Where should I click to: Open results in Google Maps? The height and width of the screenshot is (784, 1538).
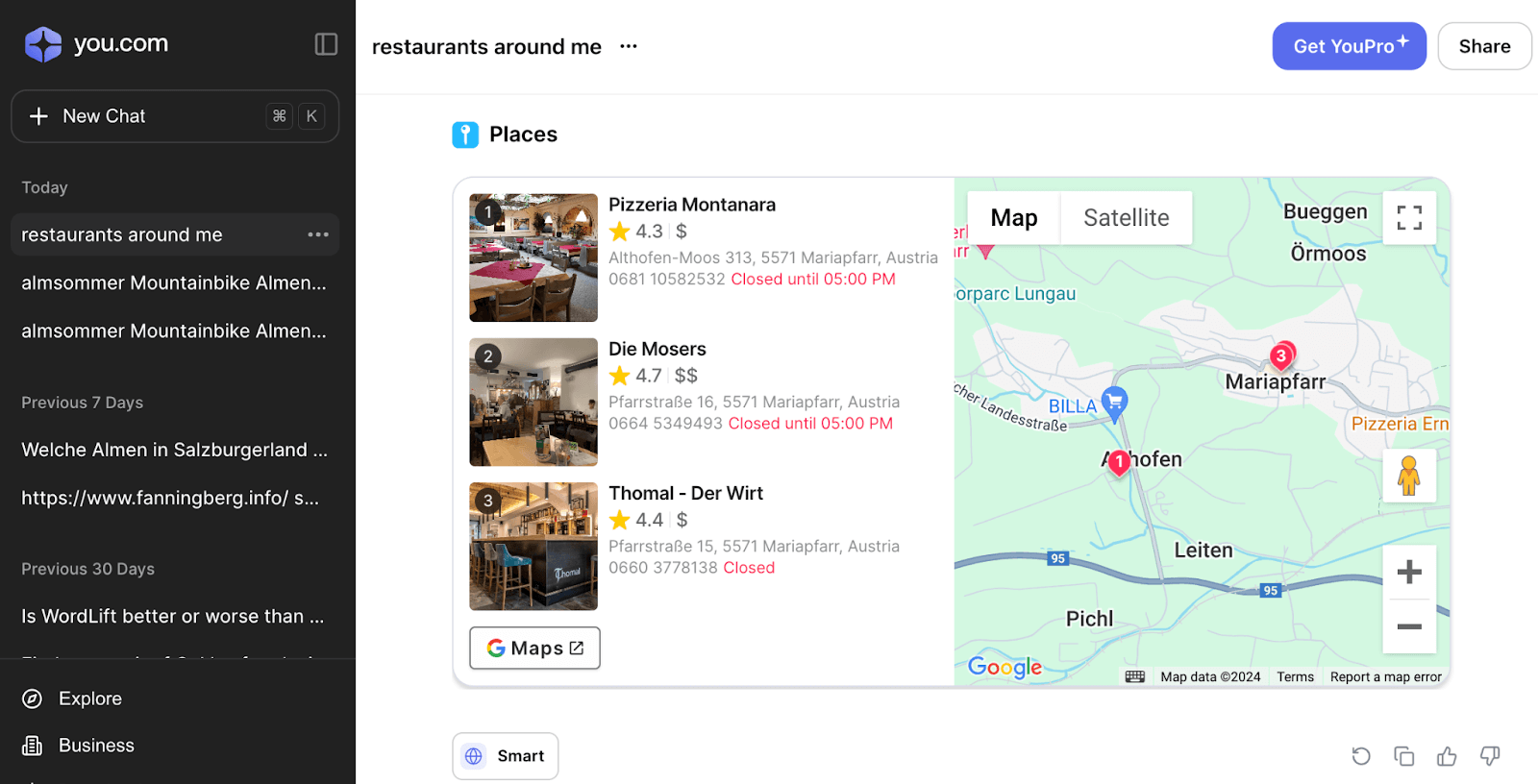[x=534, y=648]
